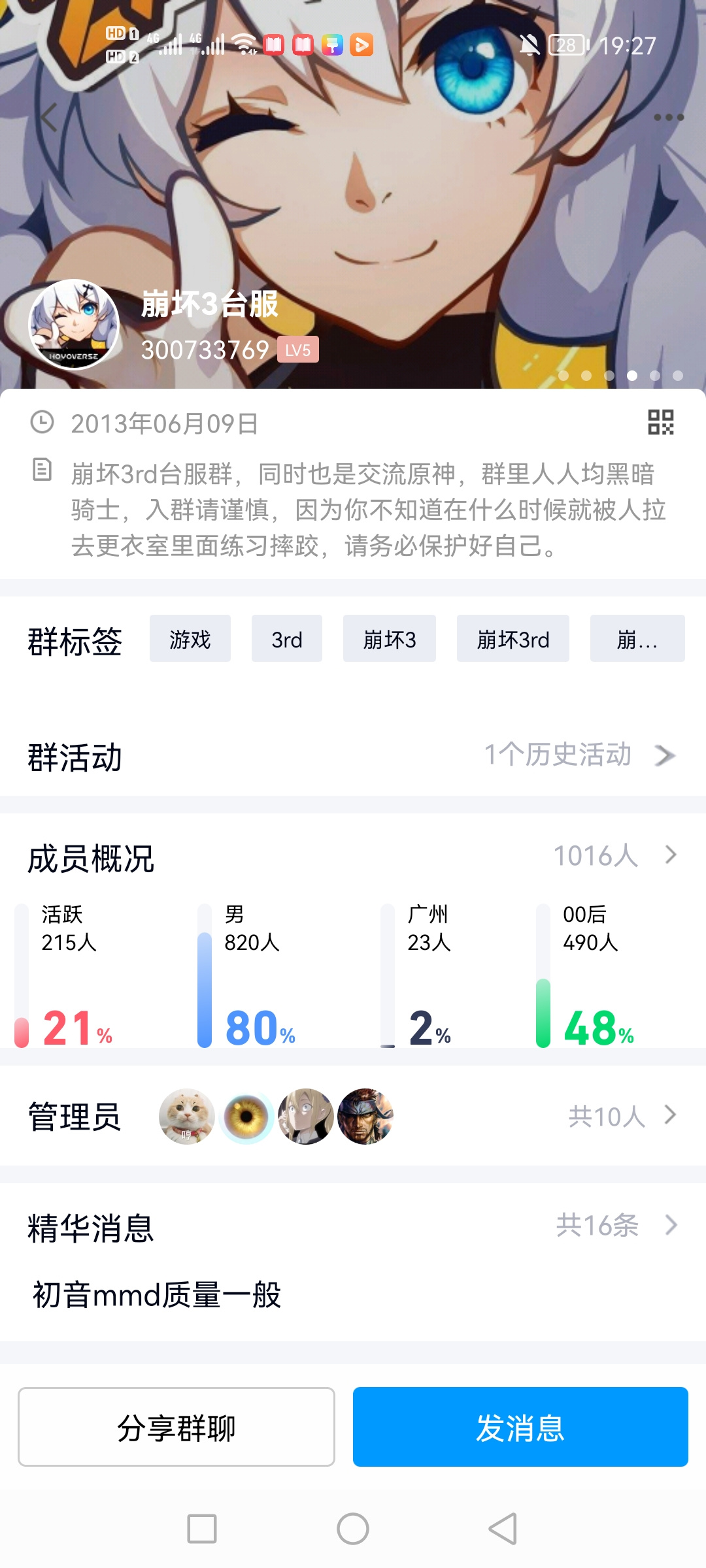This screenshot has width=706, height=1568.
Task: Open the system recent apps button
Action: coord(202,1529)
